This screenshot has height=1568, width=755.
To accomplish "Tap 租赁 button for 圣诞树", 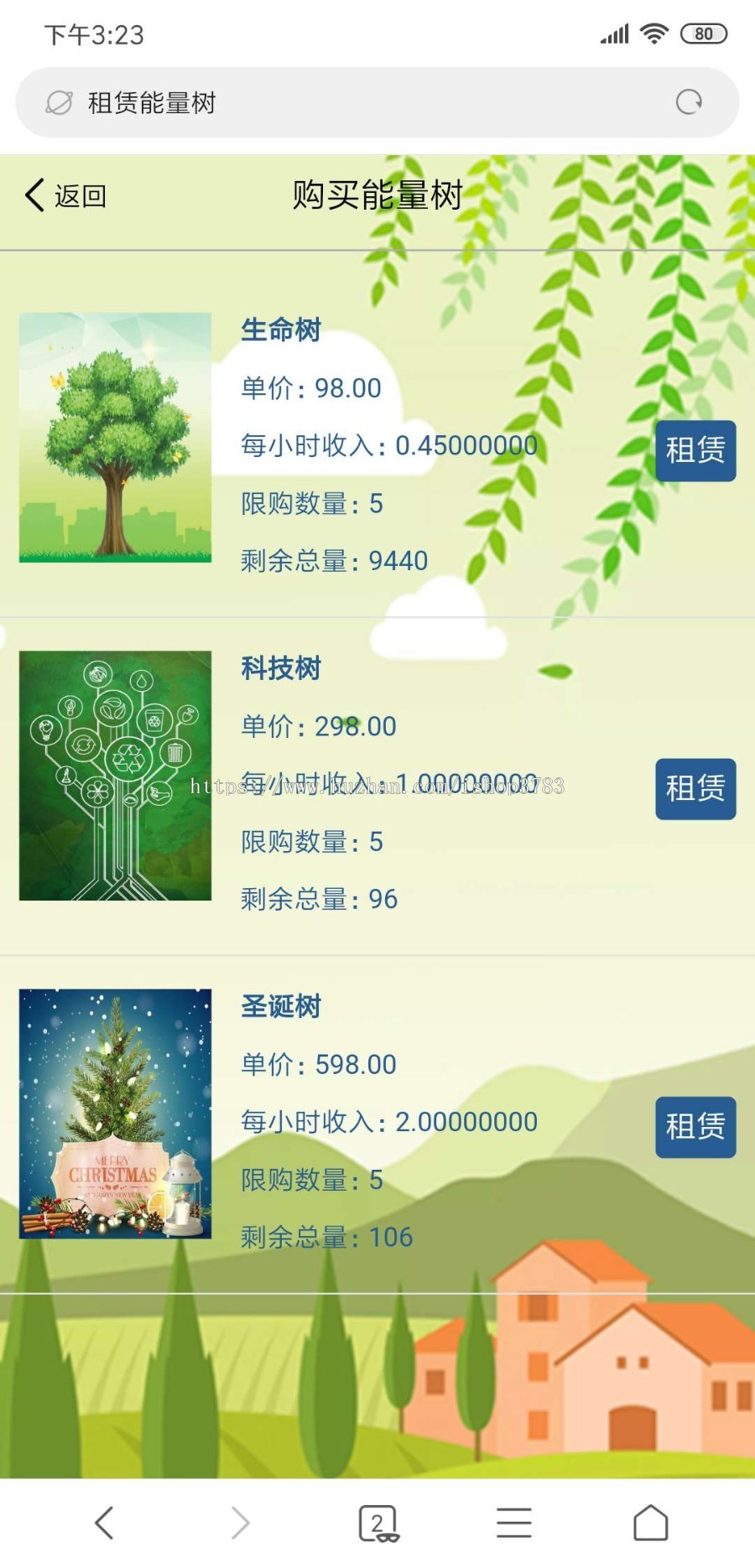I will click(x=695, y=1127).
